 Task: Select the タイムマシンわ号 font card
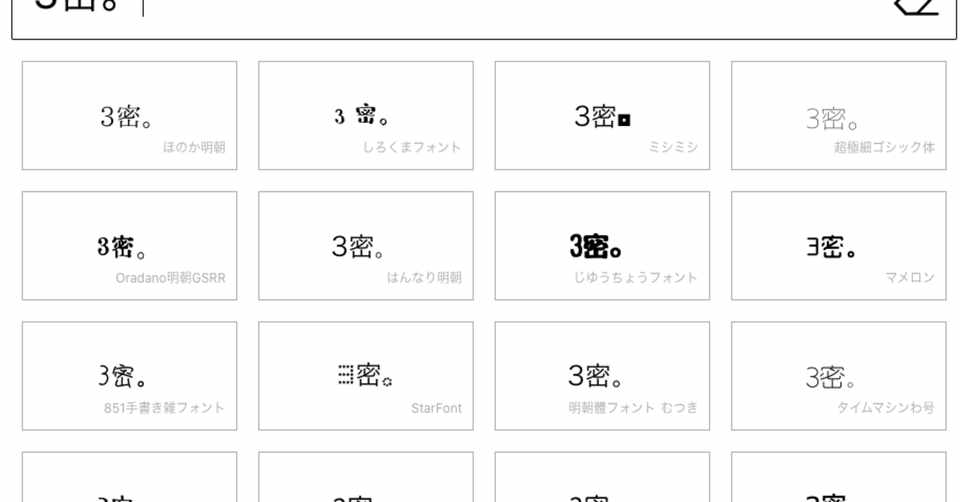[x=838, y=376]
